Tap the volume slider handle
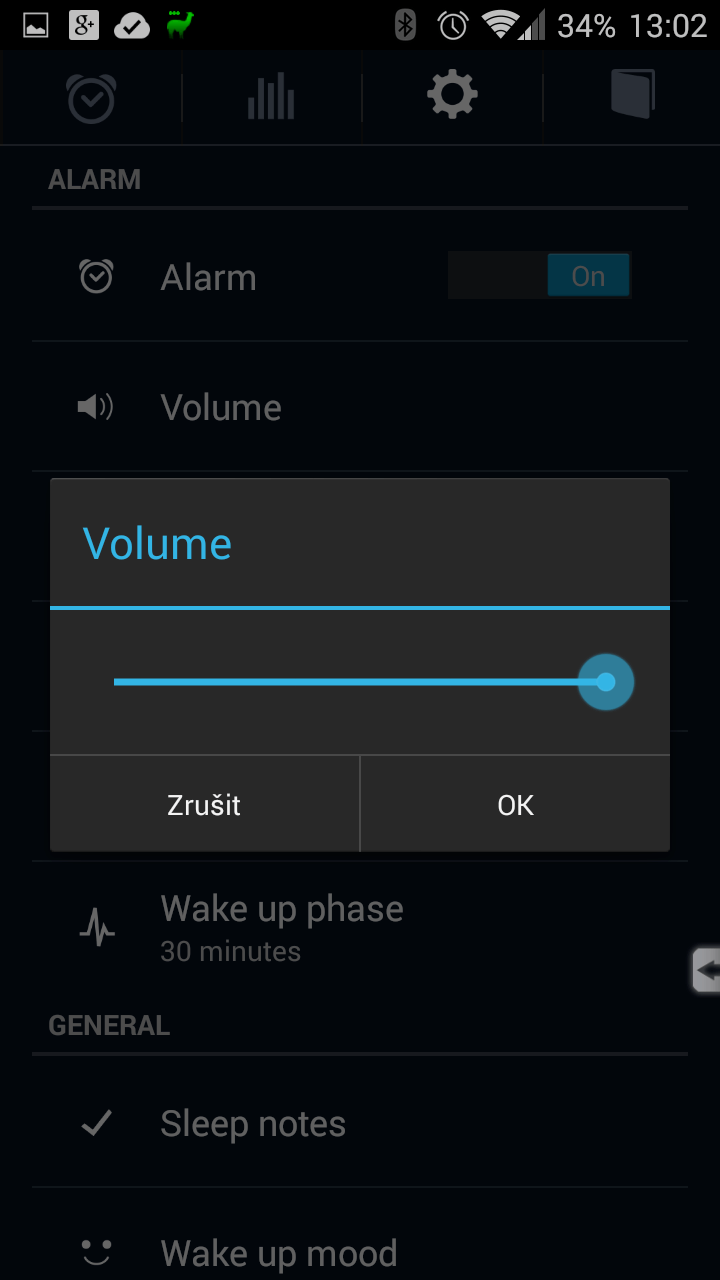The width and height of the screenshot is (720, 1280). click(x=606, y=682)
